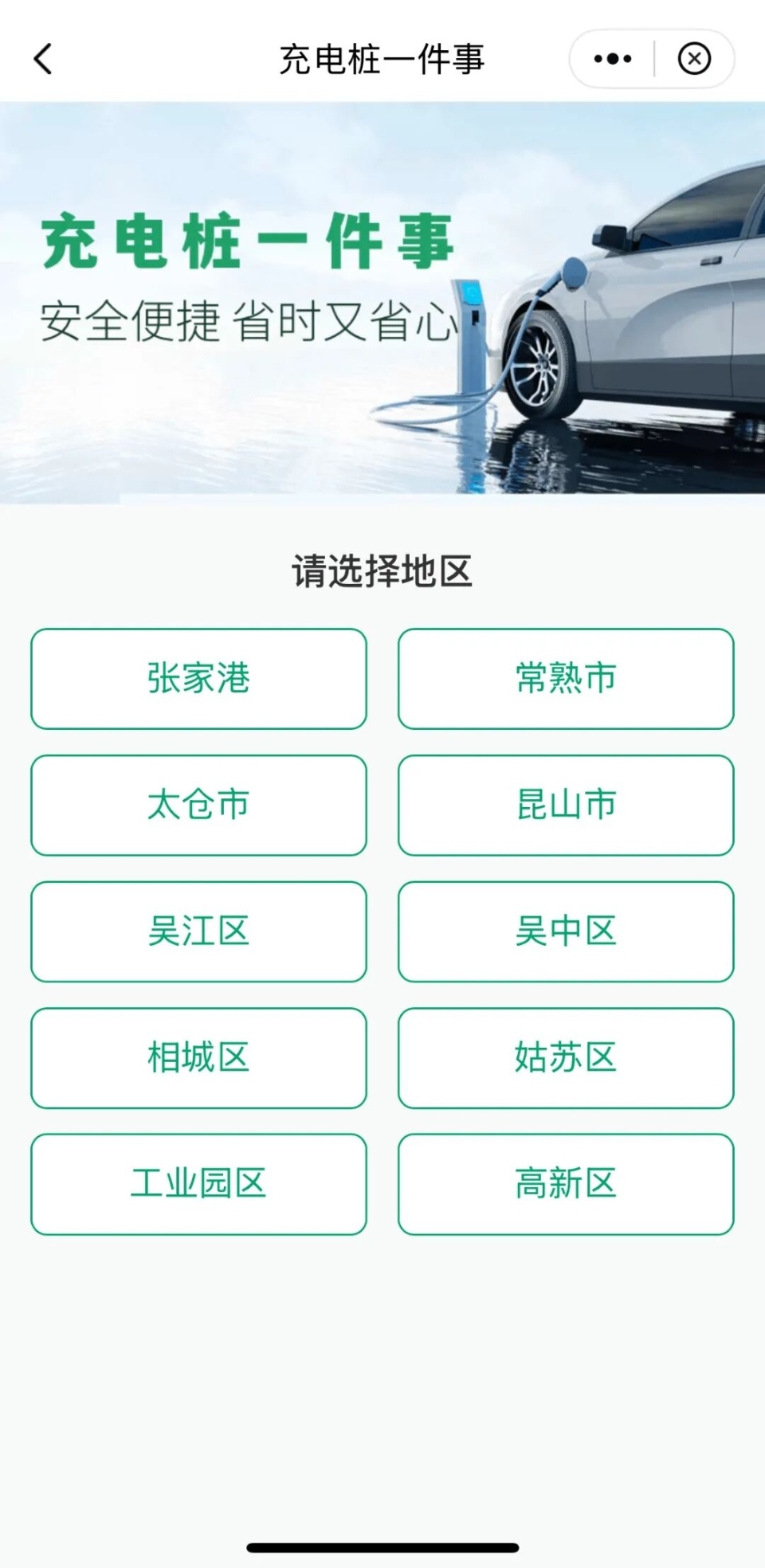Go back using the top-left arrow

coord(44,59)
